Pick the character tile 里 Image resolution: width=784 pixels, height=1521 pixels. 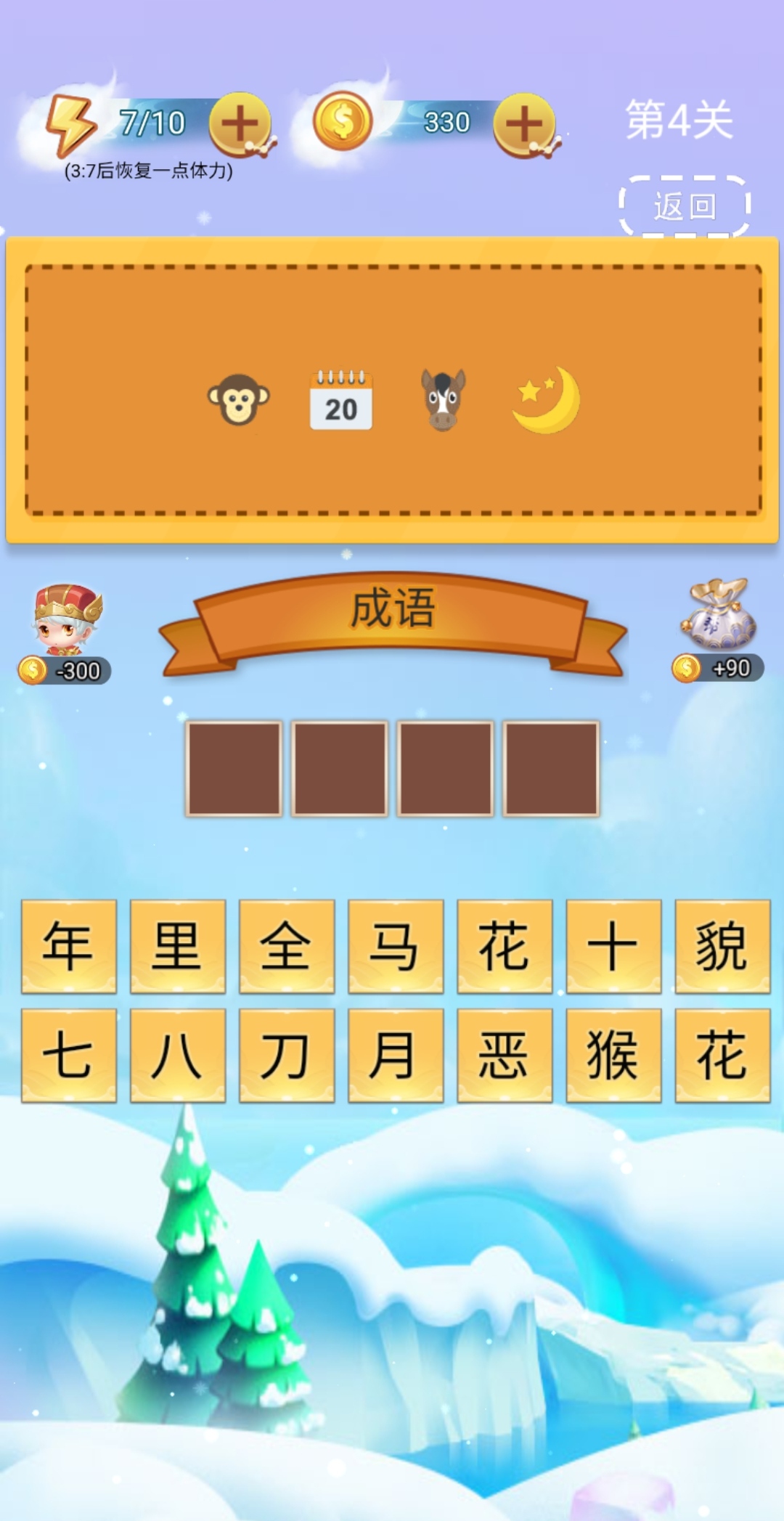178,946
